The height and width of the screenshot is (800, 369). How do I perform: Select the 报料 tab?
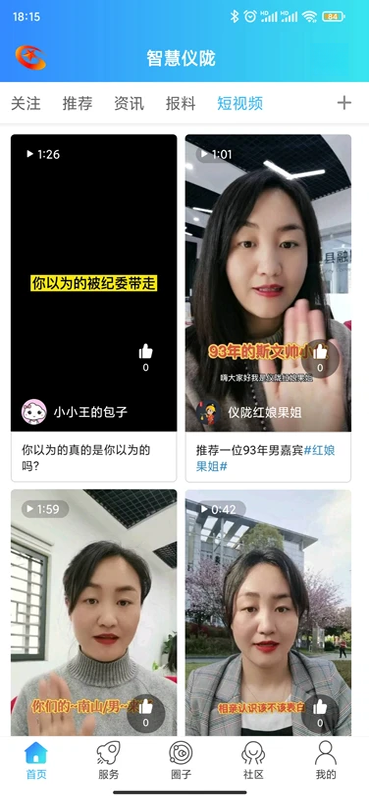181,104
